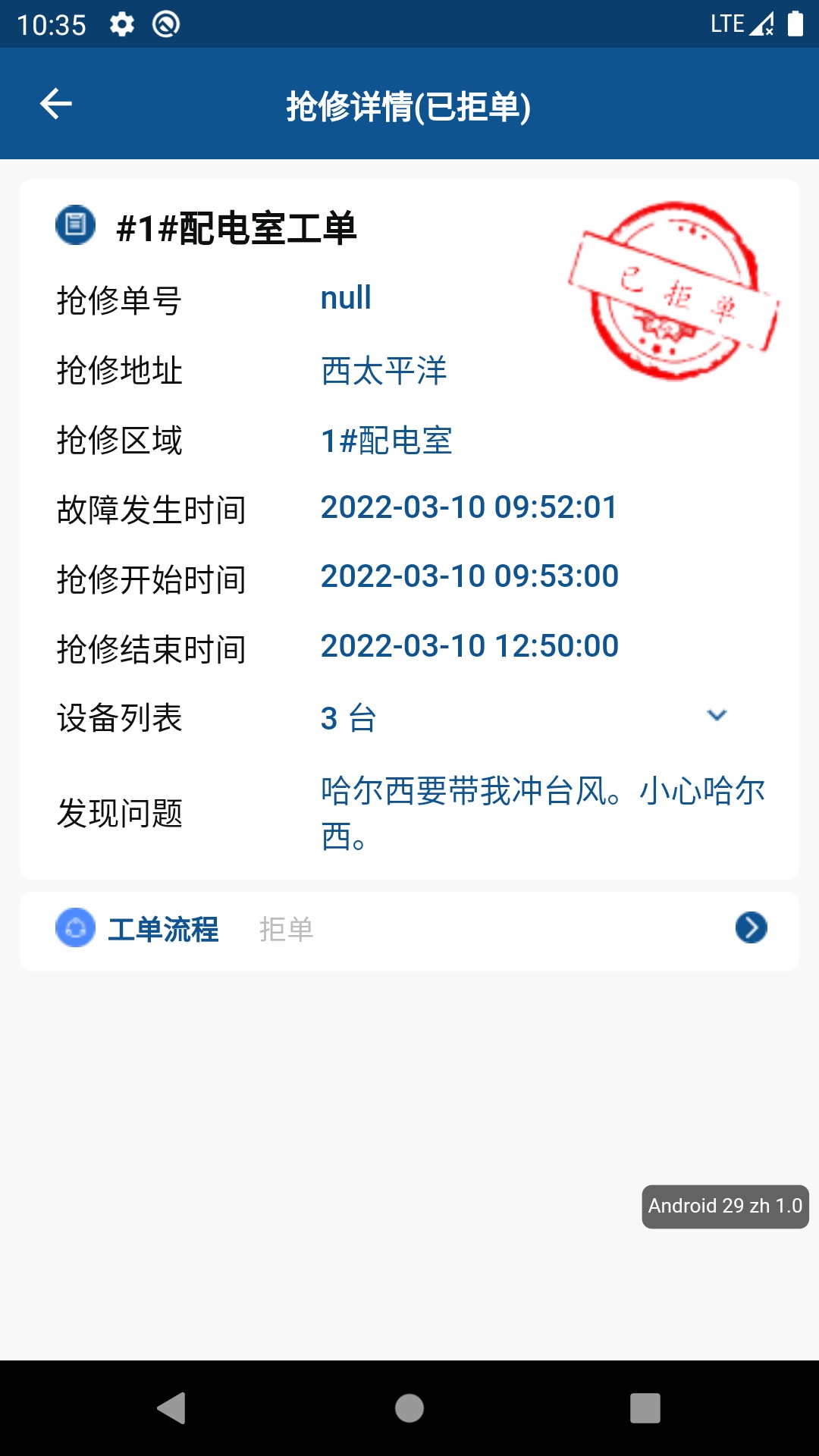819x1456 pixels.
Task: Click the LTE network indicator
Action: pos(726,24)
